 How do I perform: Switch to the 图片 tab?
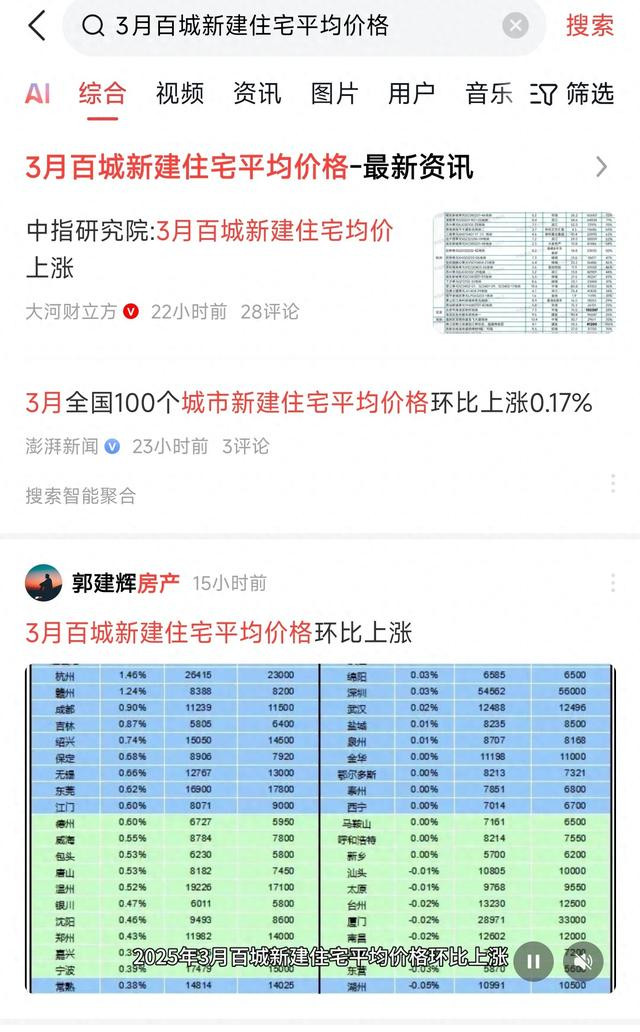pos(334,94)
